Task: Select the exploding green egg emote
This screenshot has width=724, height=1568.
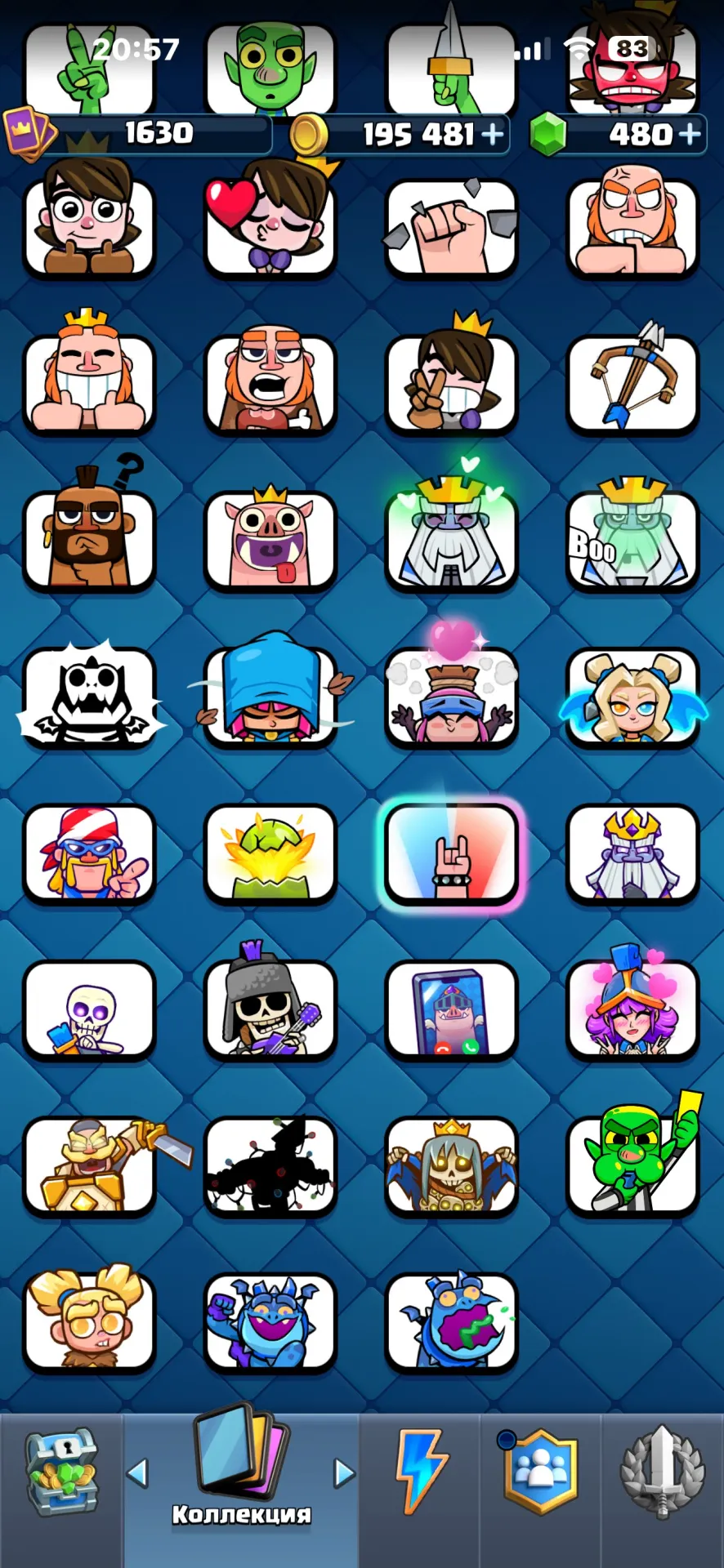Action: (x=270, y=853)
